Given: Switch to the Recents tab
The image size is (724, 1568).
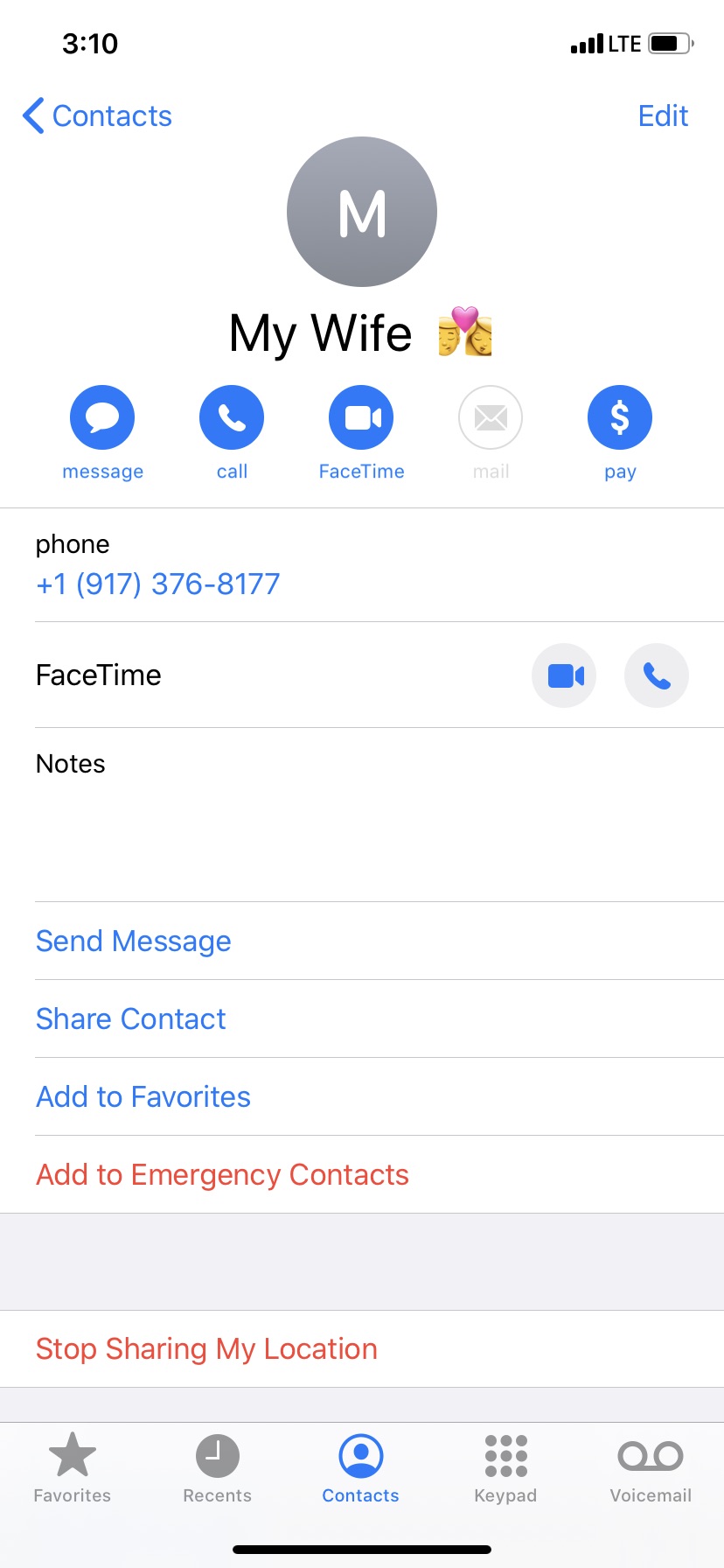Looking at the screenshot, I should (x=217, y=1467).
